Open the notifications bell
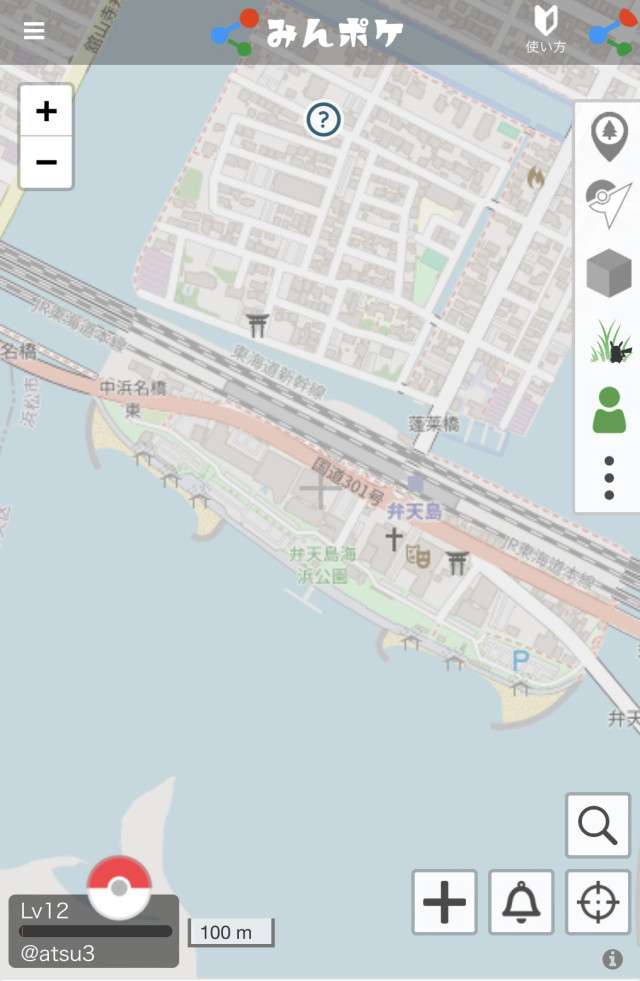The height and width of the screenshot is (981, 640). pyautogui.click(x=521, y=902)
